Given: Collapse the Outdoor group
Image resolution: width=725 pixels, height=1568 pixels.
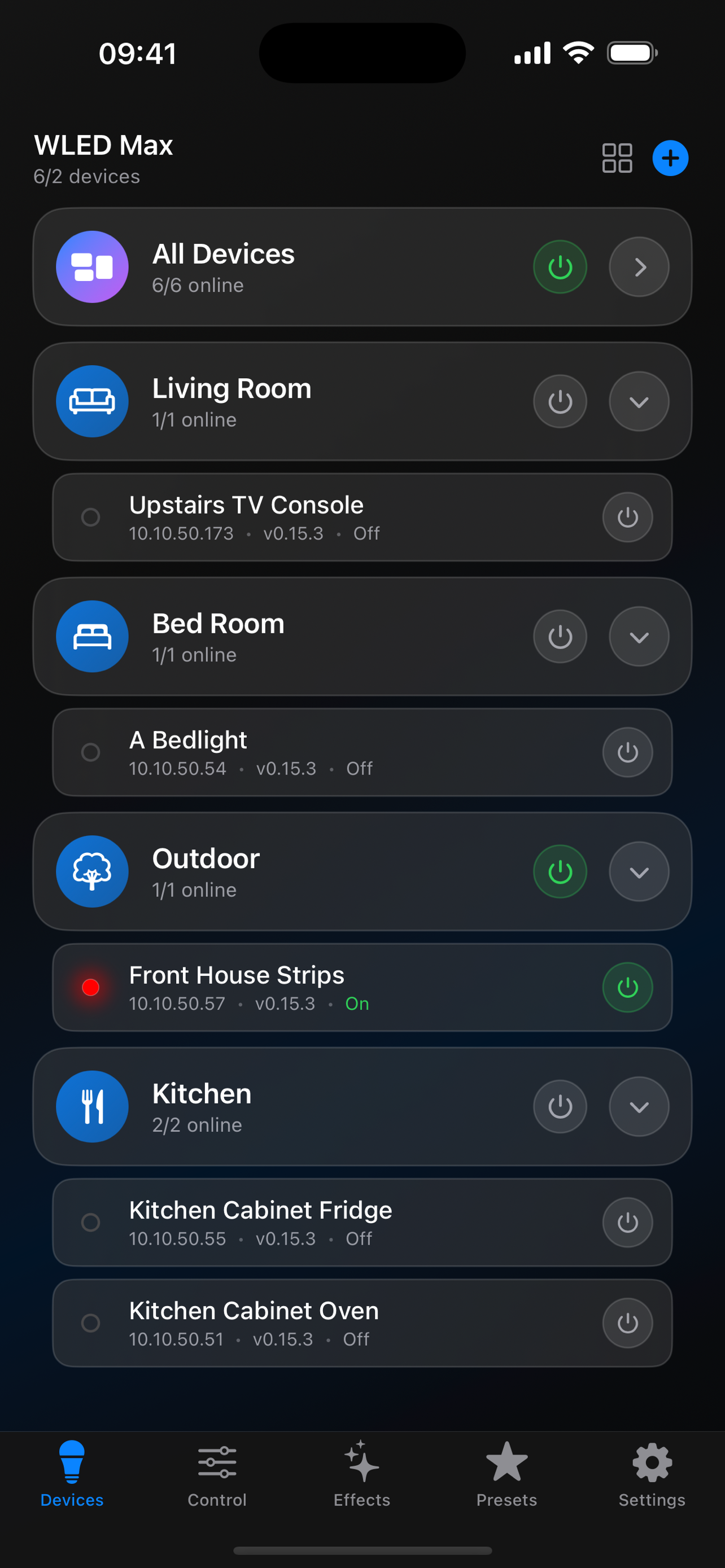Looking at the screenshot, I should point(639,871).
